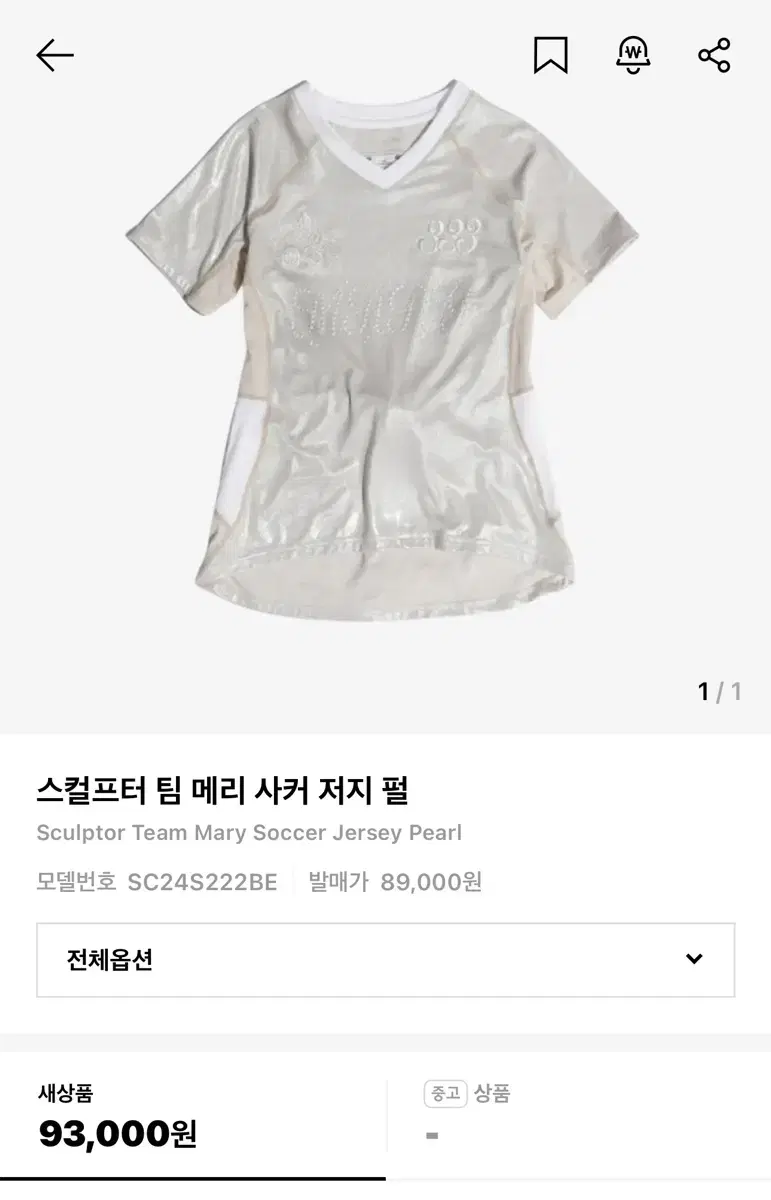771x1200 pixels.
Task: View the soccer jersey product photo
Action: click(385, 360)
